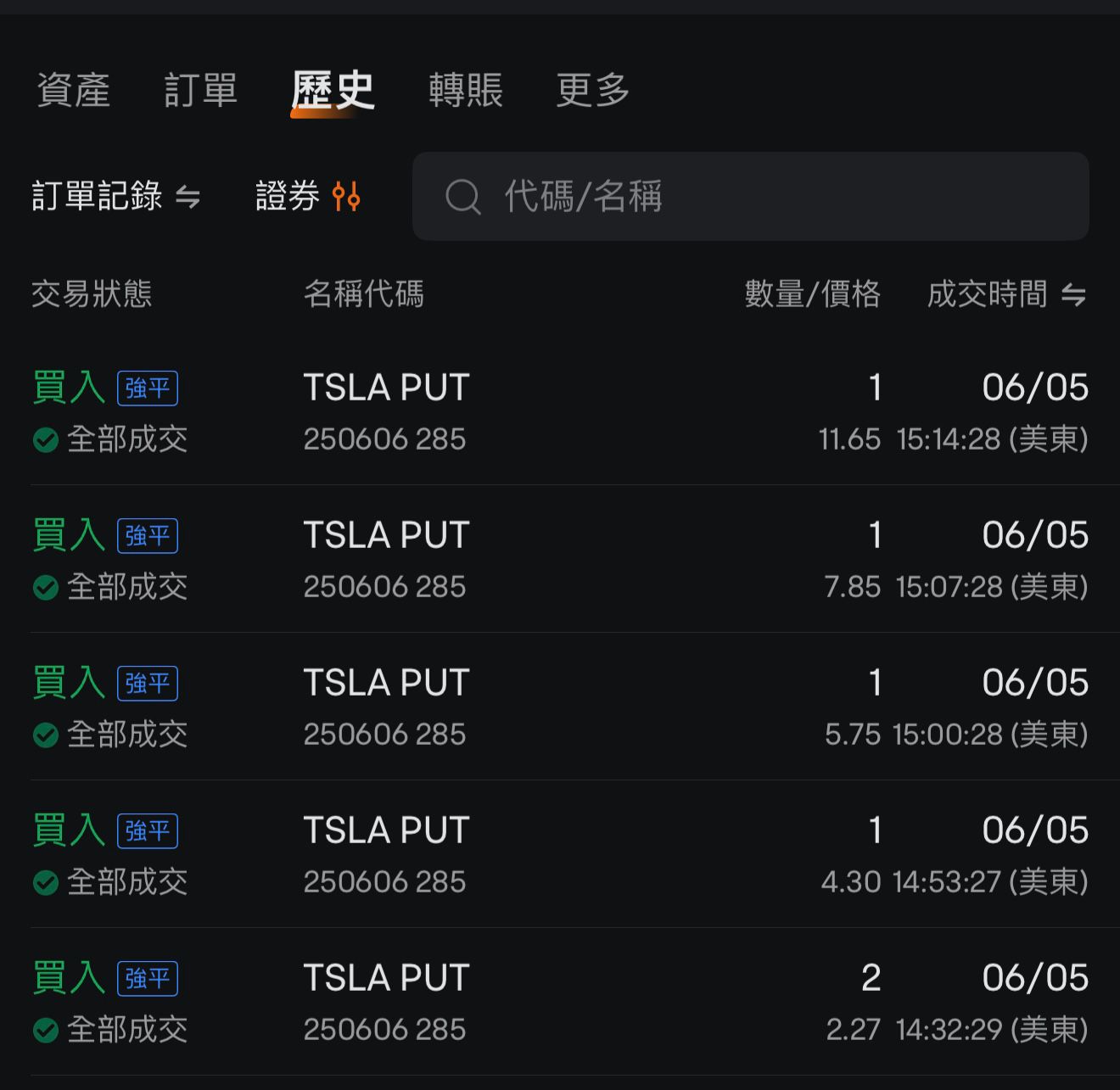Open the TSLA PUT order filled at 11.65

560,412
